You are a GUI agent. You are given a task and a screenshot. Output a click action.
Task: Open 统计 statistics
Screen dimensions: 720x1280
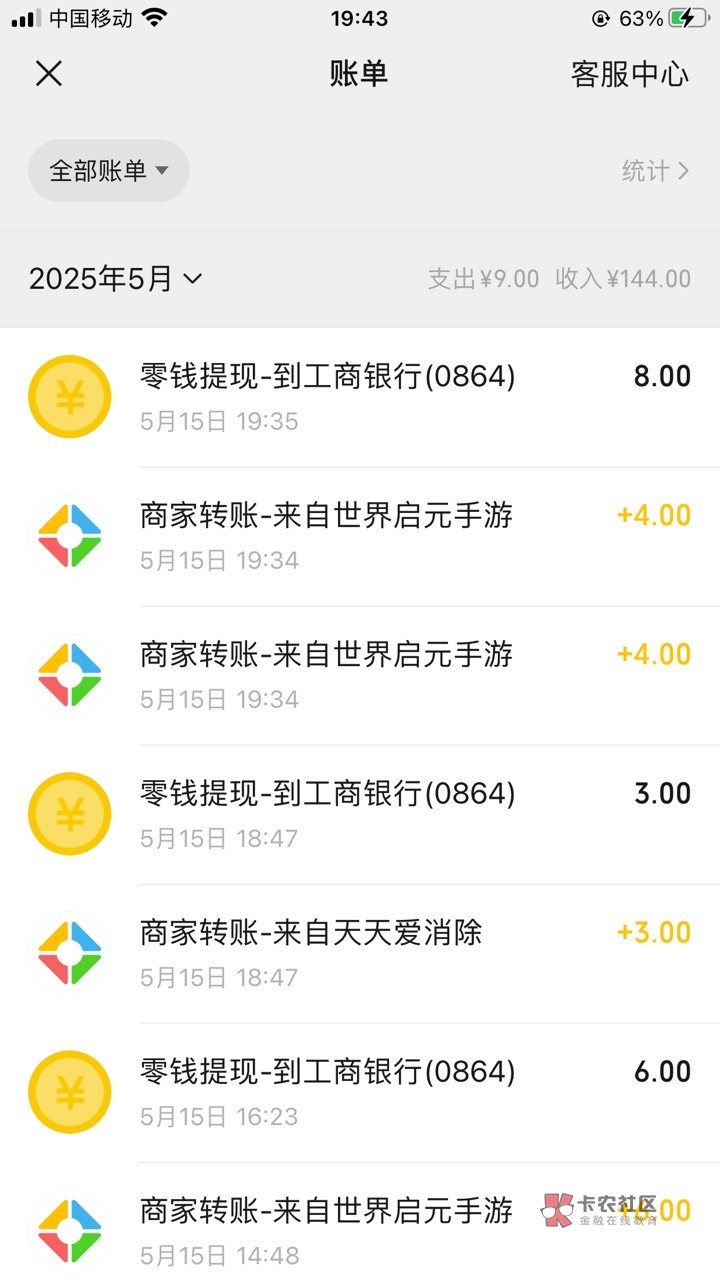click(x=655, y=171)
